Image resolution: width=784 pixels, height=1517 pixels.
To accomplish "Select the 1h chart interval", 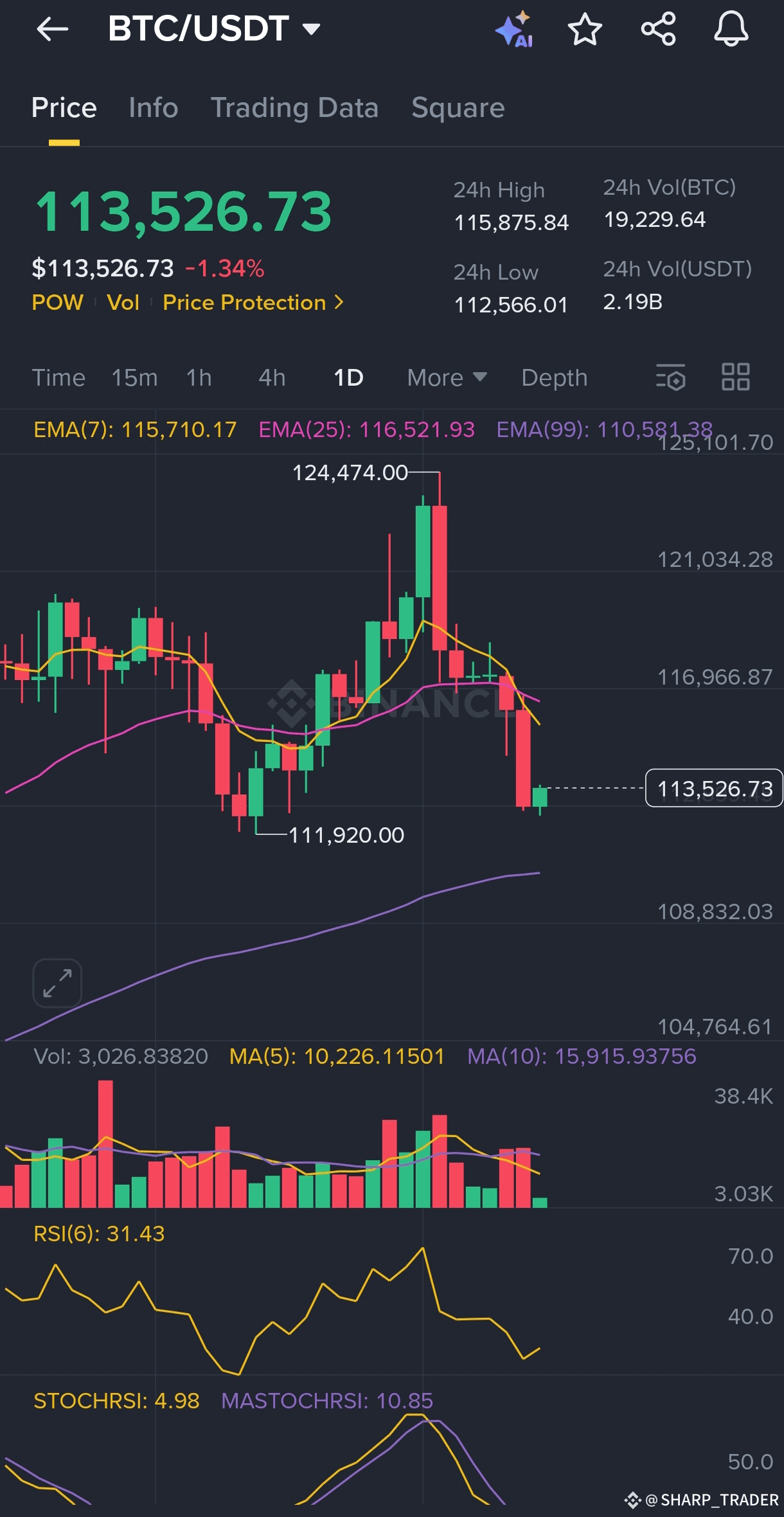I will click(199, 377).
